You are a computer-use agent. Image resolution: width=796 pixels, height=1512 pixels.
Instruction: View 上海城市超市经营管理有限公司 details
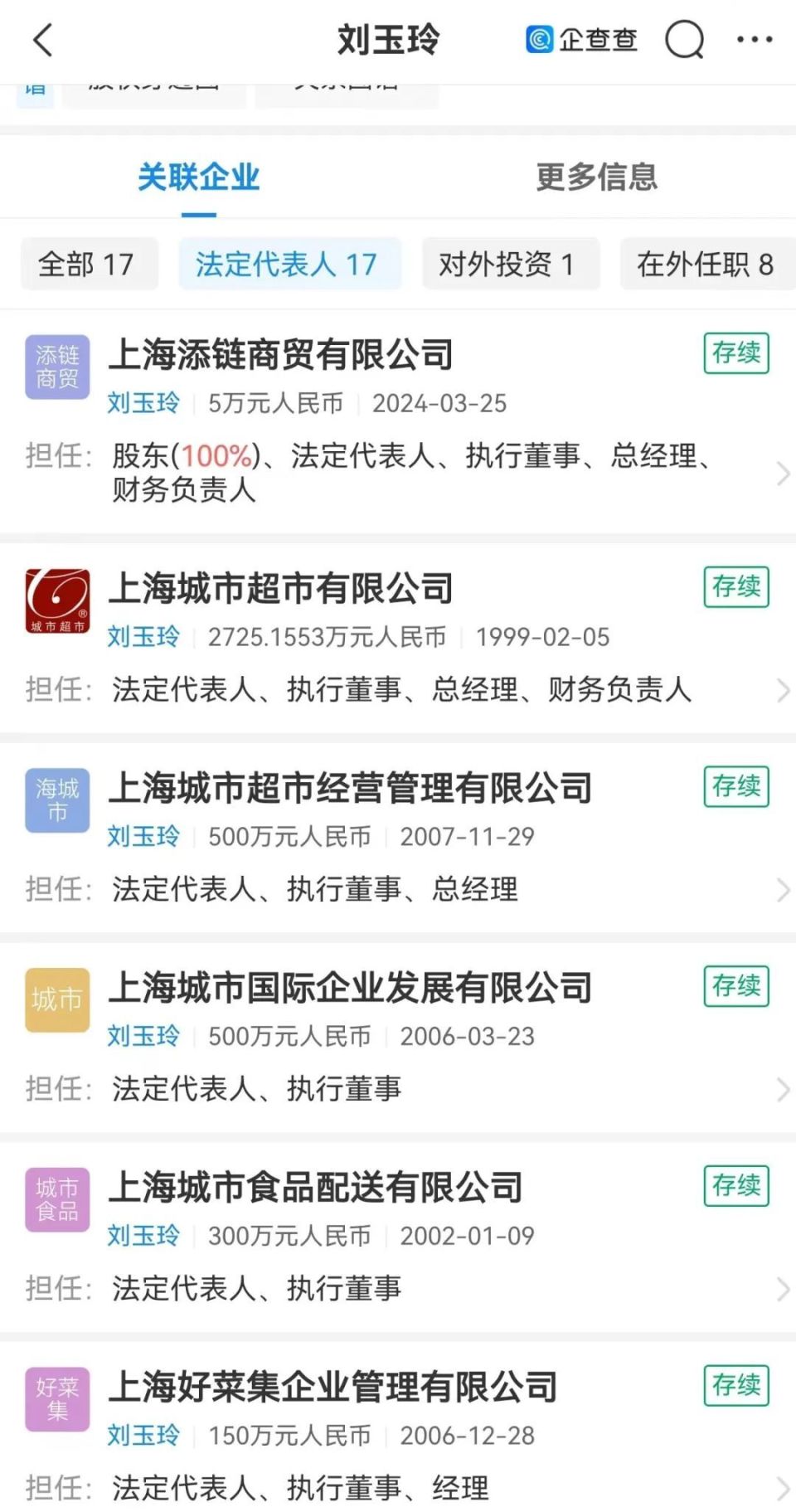398,838
